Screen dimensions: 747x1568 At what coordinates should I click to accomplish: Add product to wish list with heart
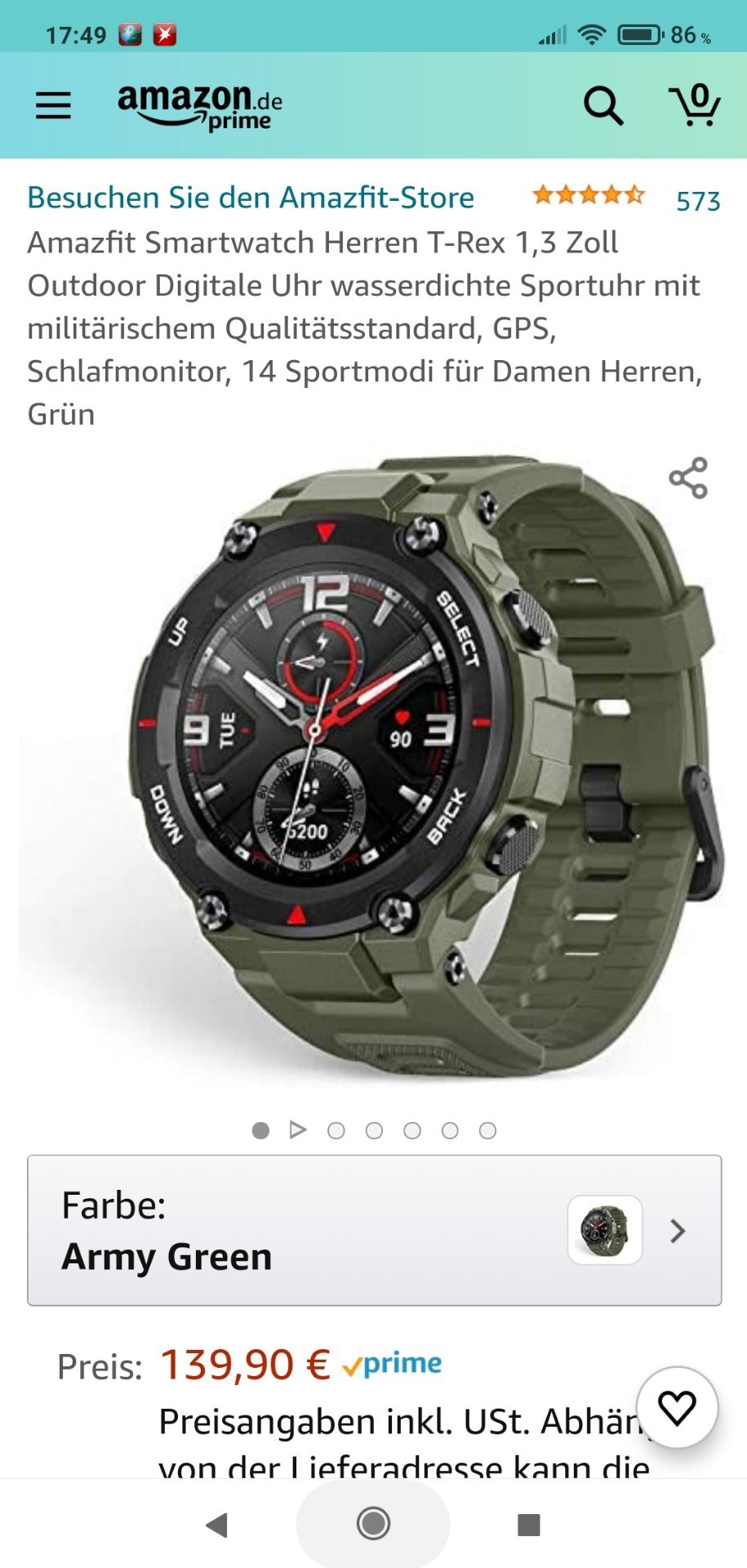pyautogui.click(x=677, y=1407)
